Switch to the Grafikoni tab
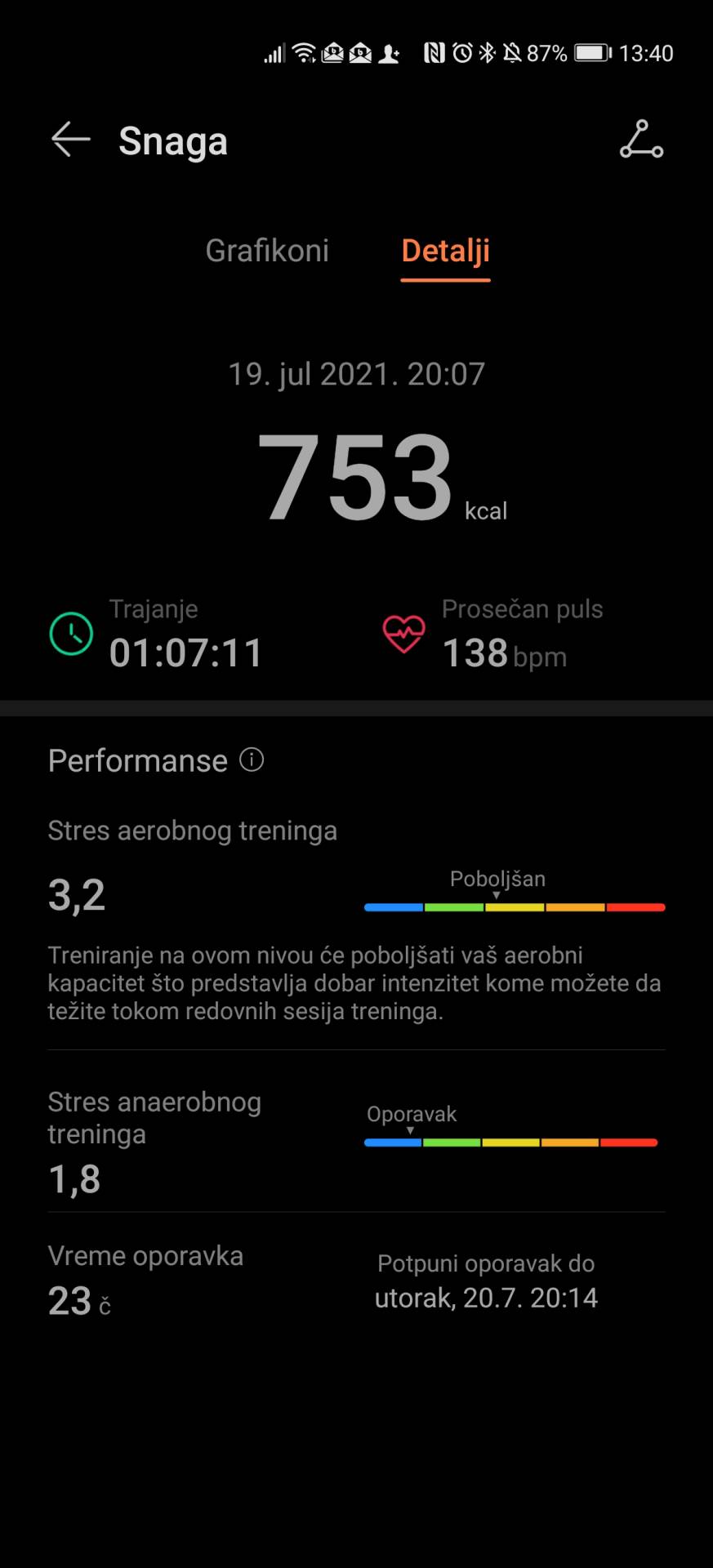 pos(267,251)
